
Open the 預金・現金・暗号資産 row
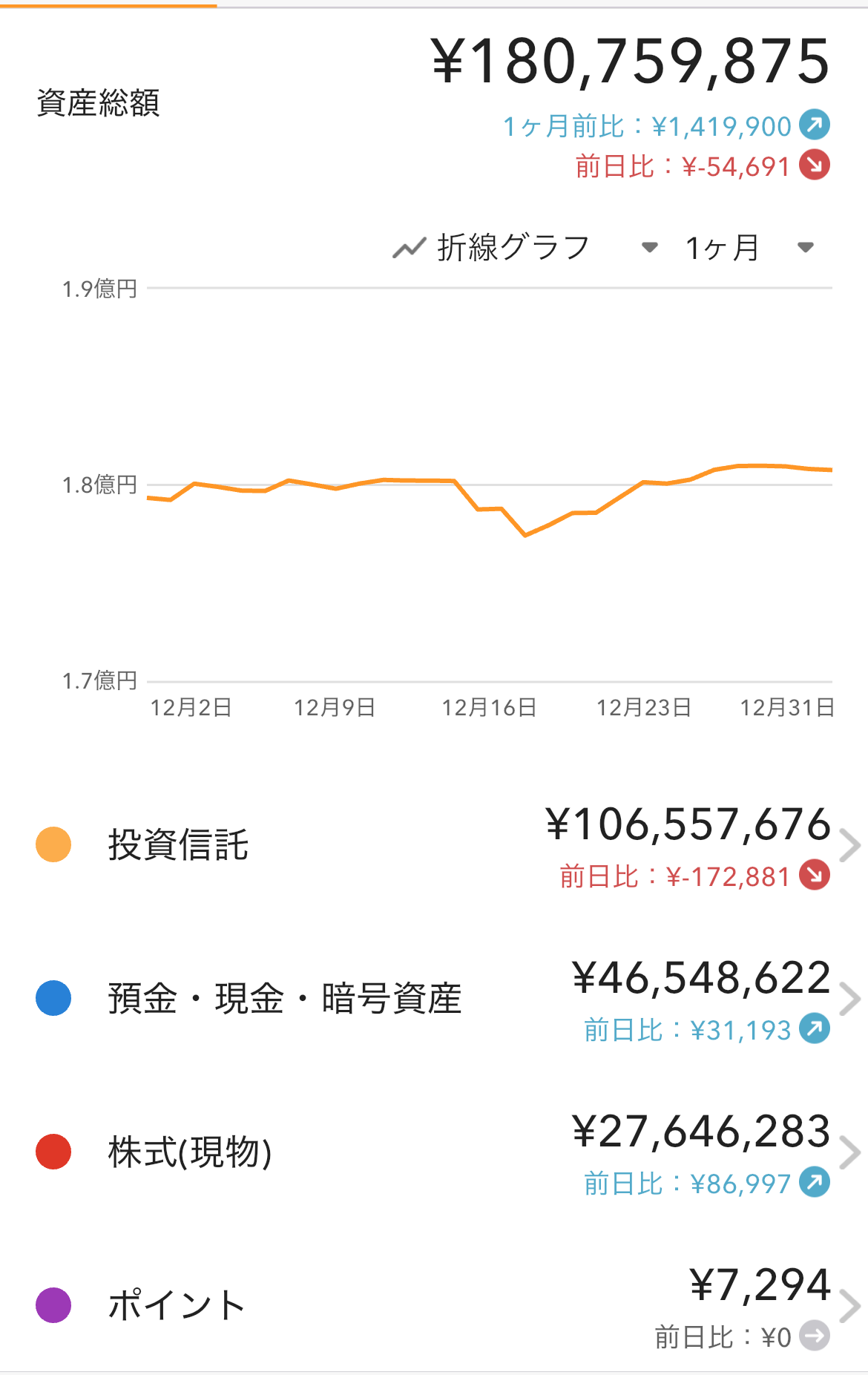pyautogui.click(x=445, y=999)
